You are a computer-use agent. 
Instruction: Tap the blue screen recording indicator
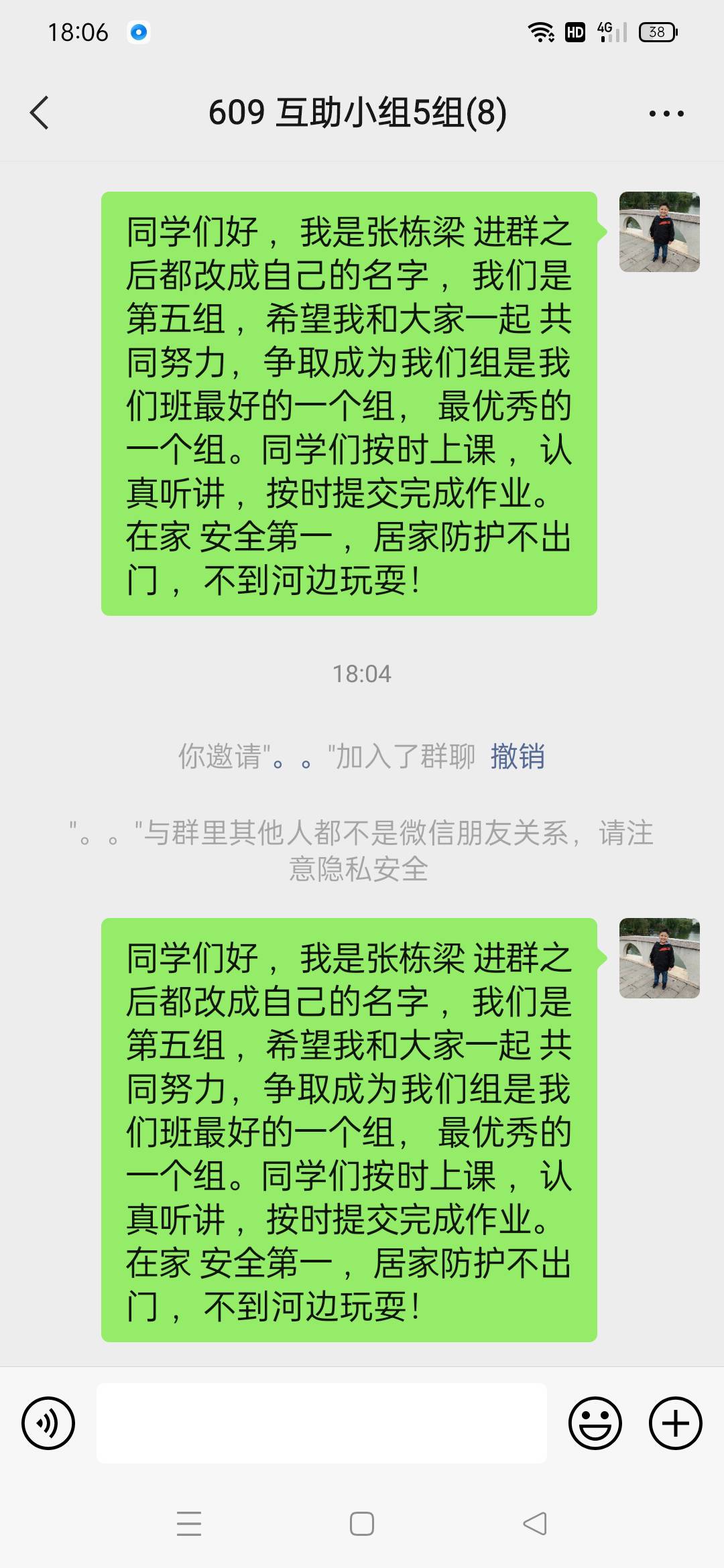[139, 31]
